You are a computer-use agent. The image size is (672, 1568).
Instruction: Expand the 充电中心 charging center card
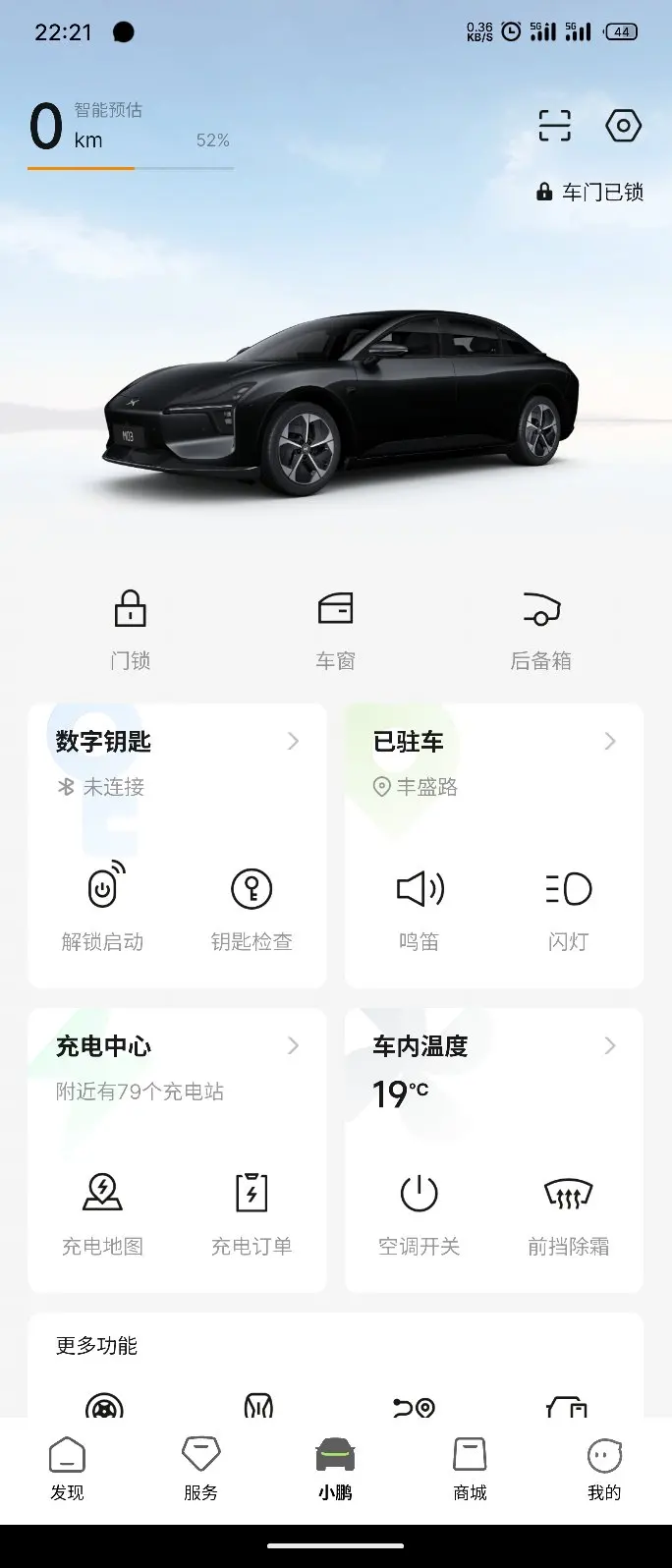[293, 1046]
